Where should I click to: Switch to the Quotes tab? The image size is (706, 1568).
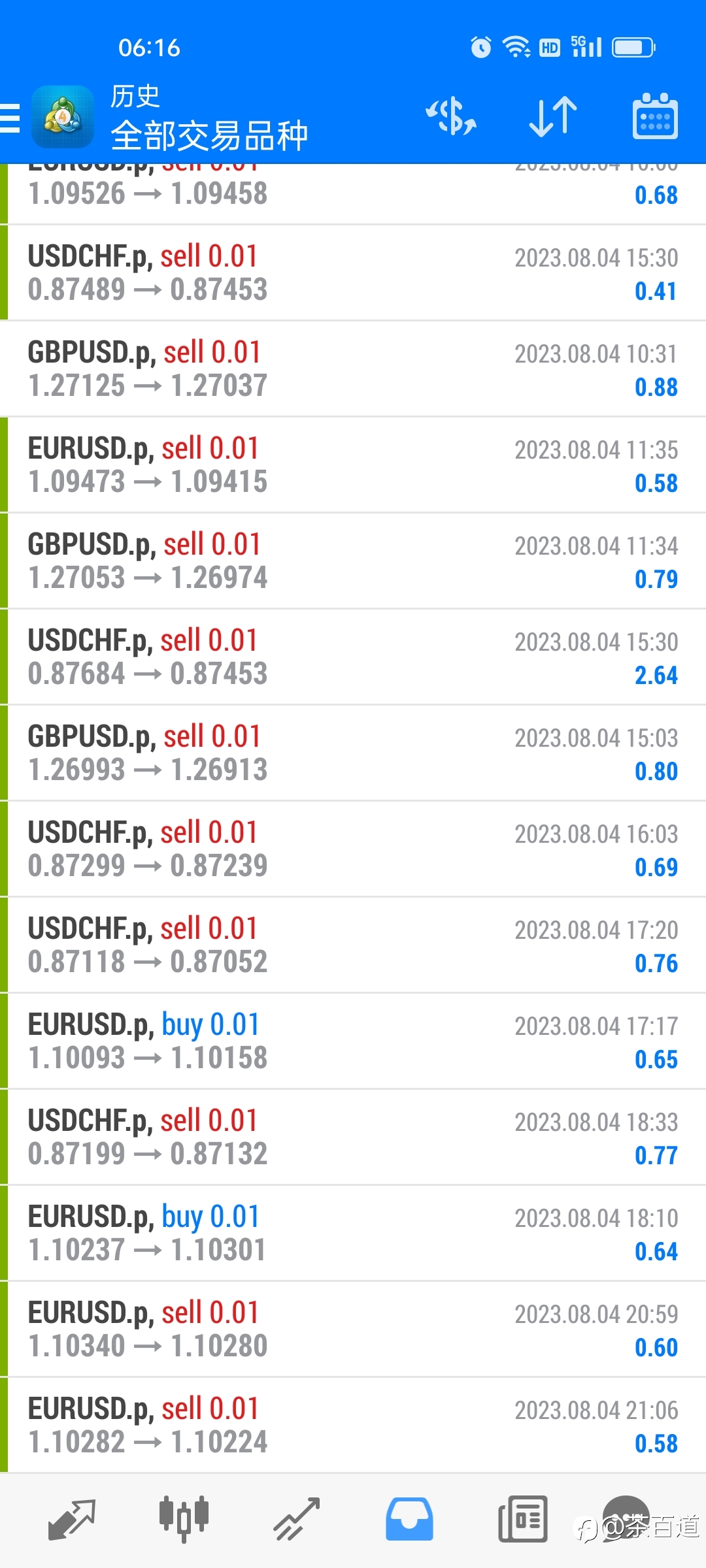click(x=72, y=1519)
